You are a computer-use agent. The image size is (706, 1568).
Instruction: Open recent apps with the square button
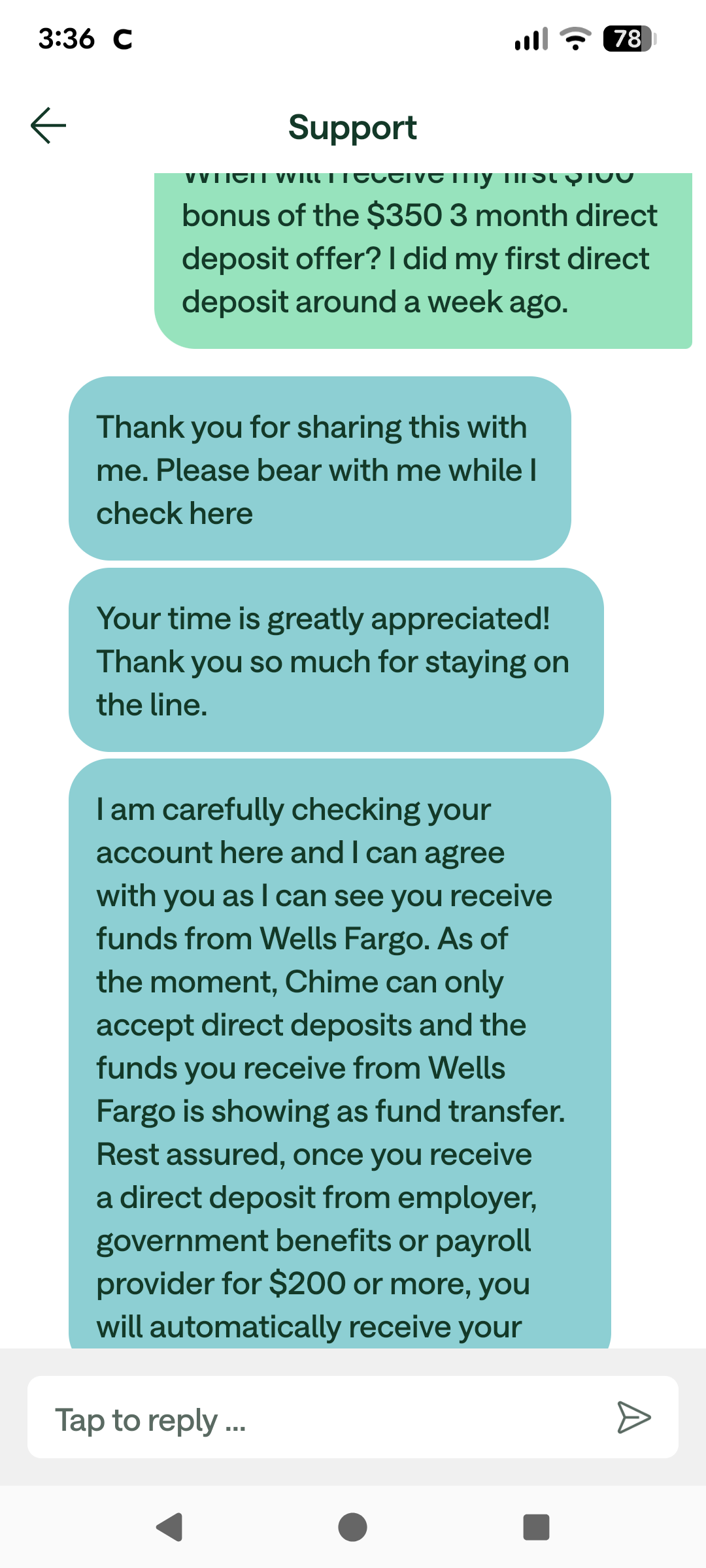536,1527
